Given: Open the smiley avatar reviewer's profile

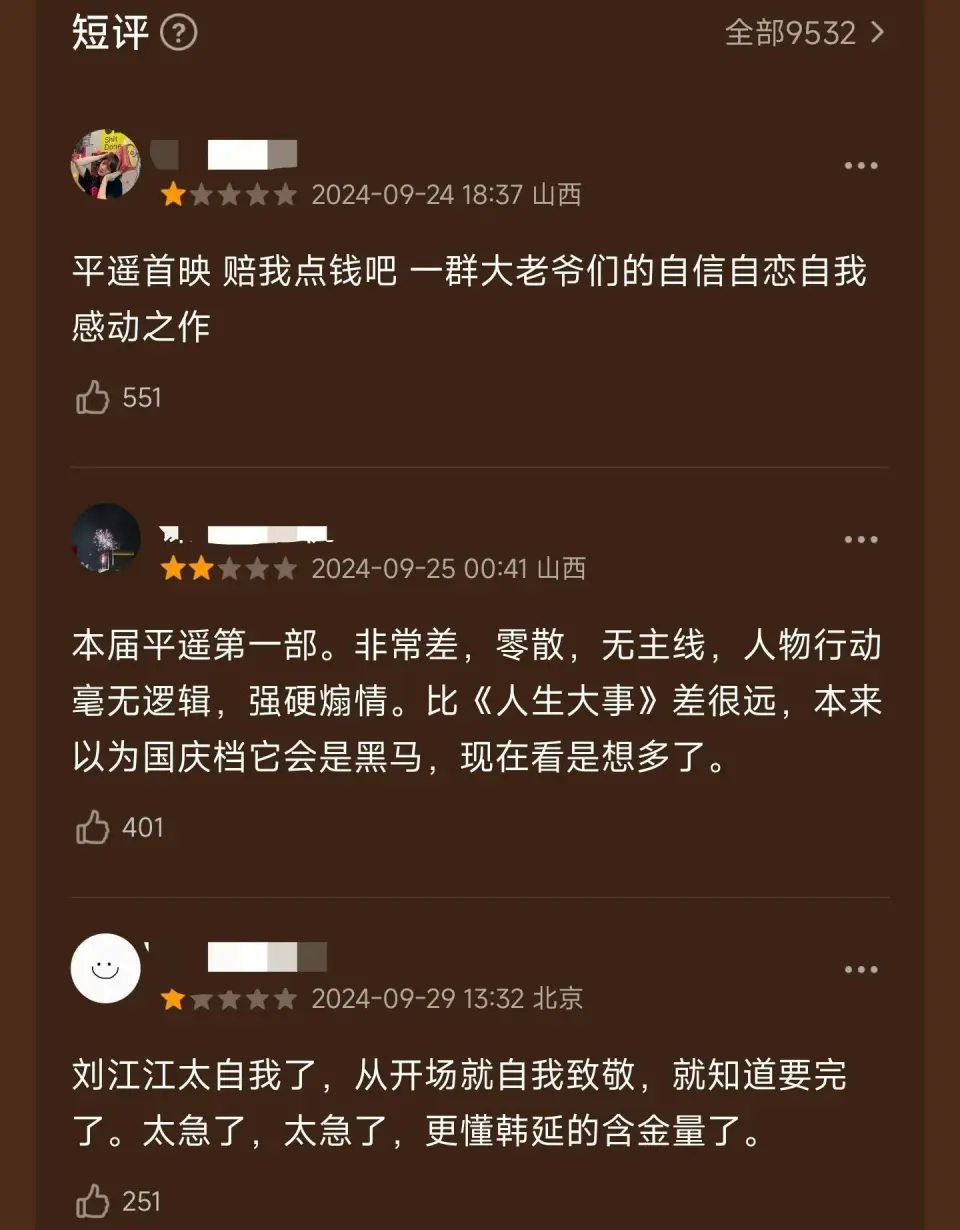Looking at the screenshot, I should tap(106, 969).
